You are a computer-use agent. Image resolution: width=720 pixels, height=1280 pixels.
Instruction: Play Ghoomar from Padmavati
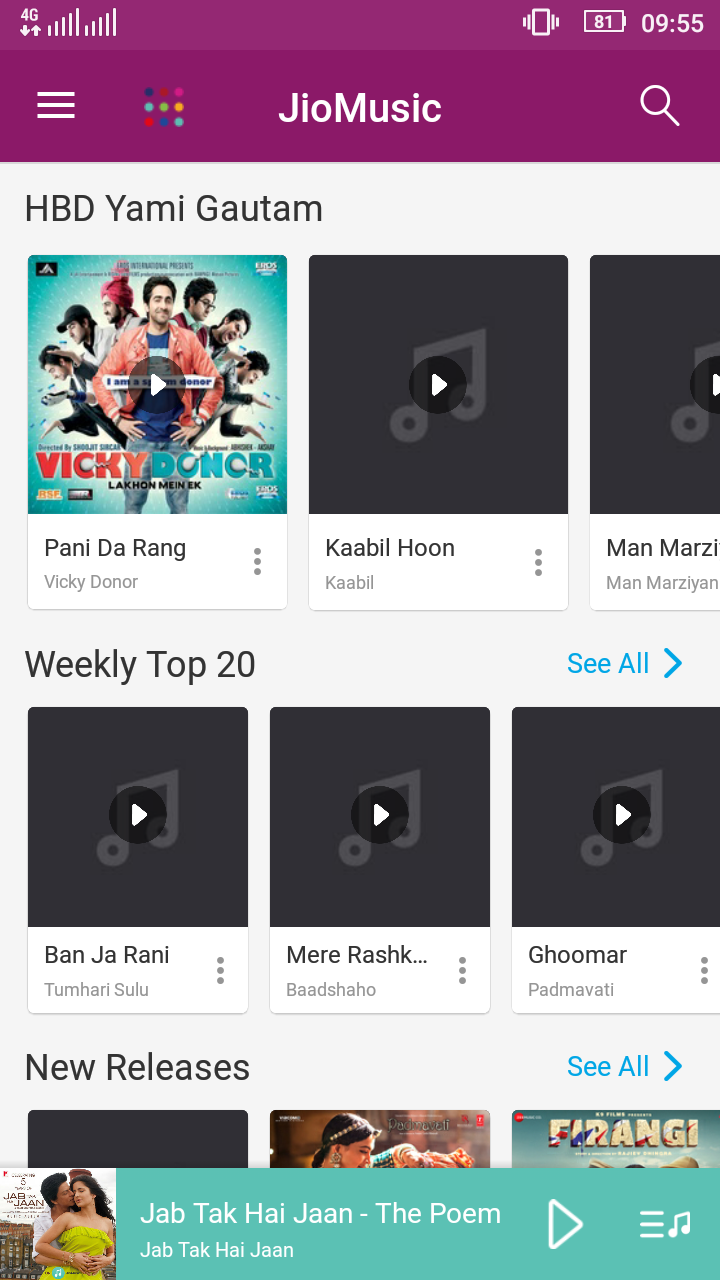[622, 815]
